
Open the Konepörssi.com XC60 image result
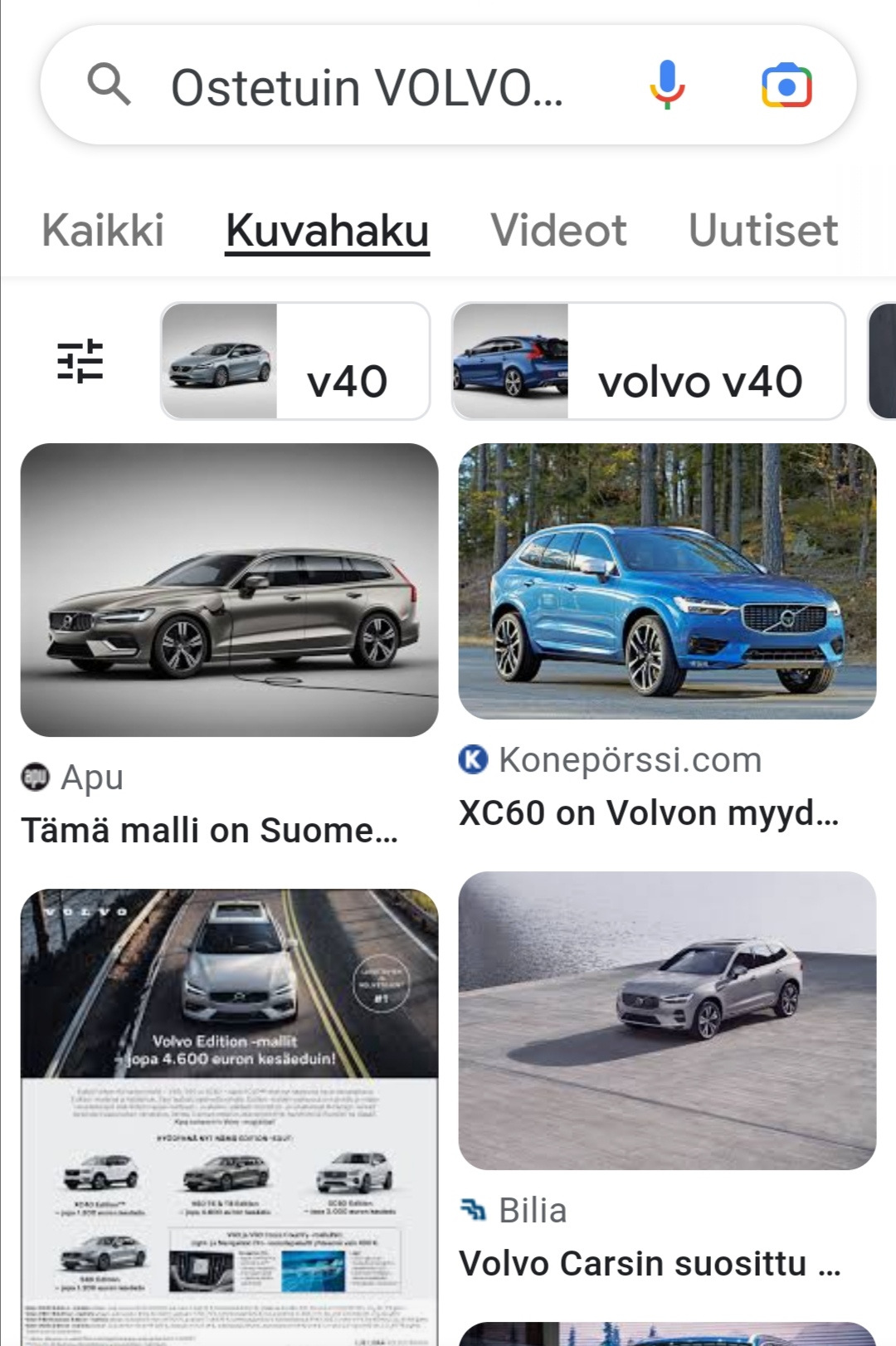[667, 582]
